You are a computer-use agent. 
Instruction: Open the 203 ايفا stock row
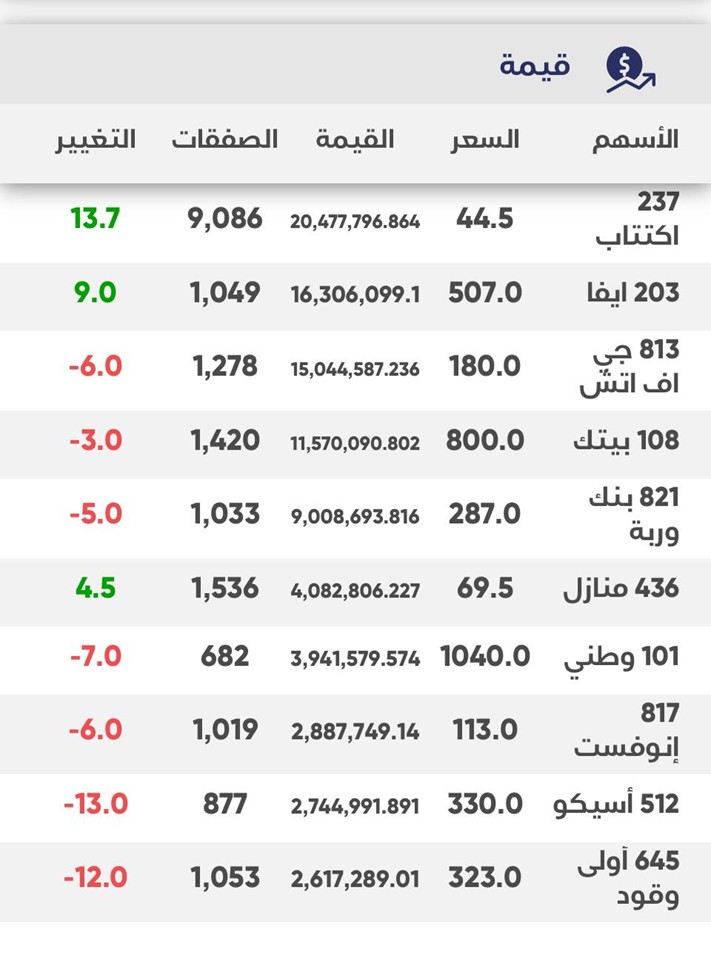point(632,294)
